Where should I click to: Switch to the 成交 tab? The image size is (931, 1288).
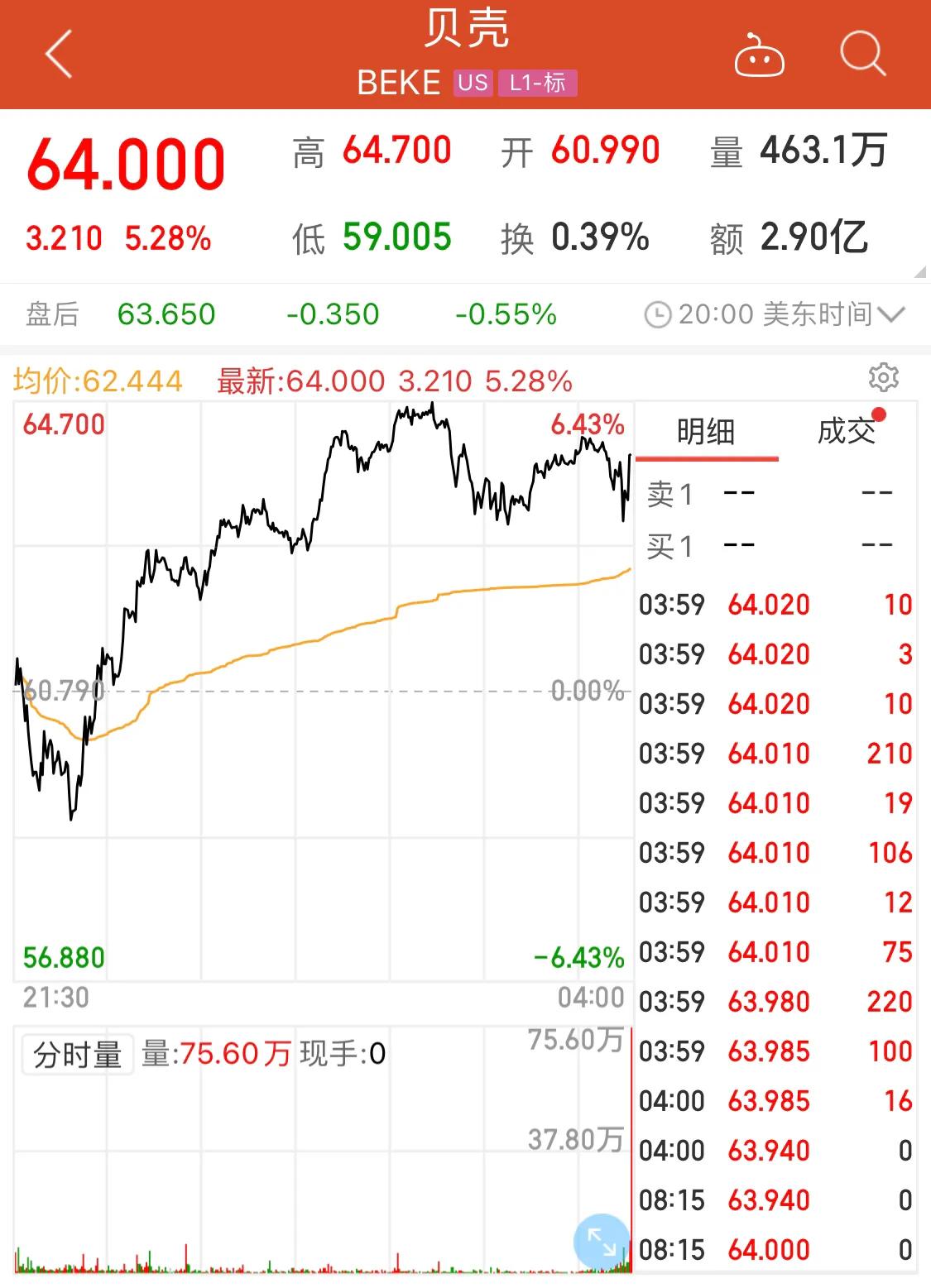[x=846, y=431]
